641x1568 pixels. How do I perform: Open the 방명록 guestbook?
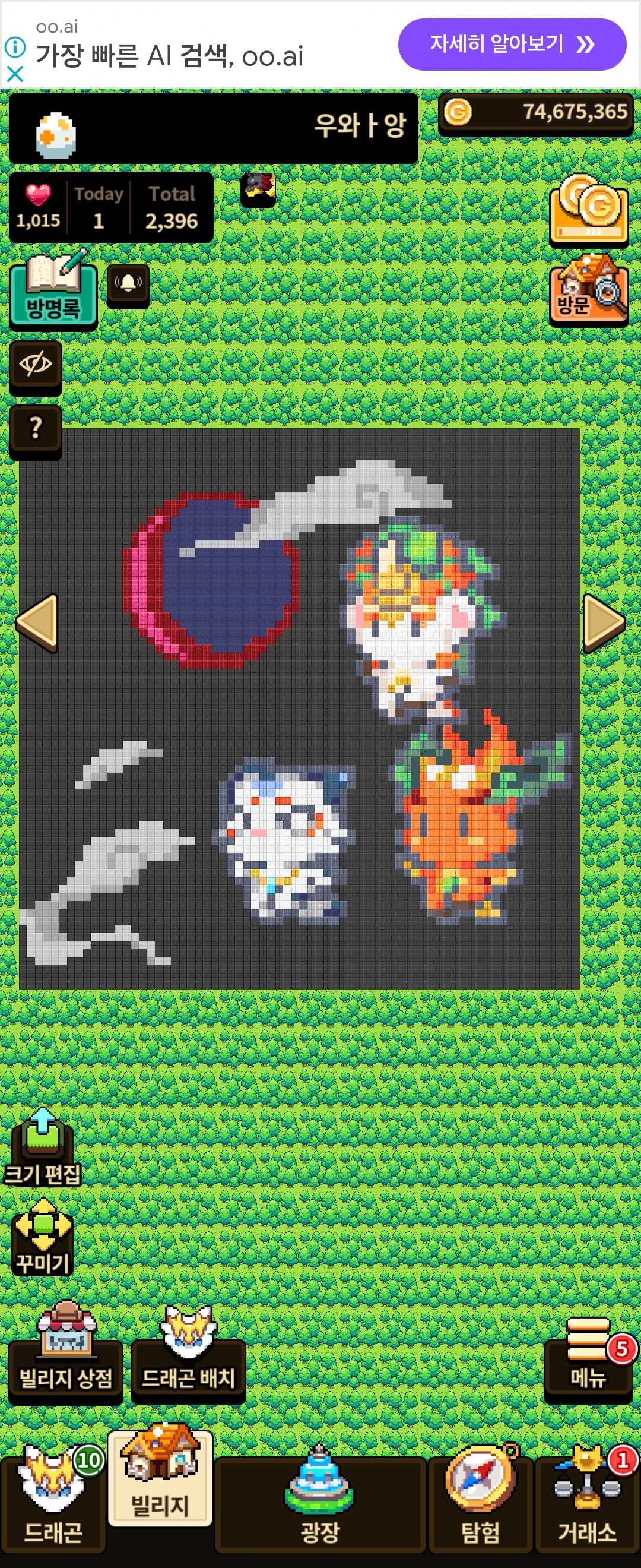[x=53, y=292]
